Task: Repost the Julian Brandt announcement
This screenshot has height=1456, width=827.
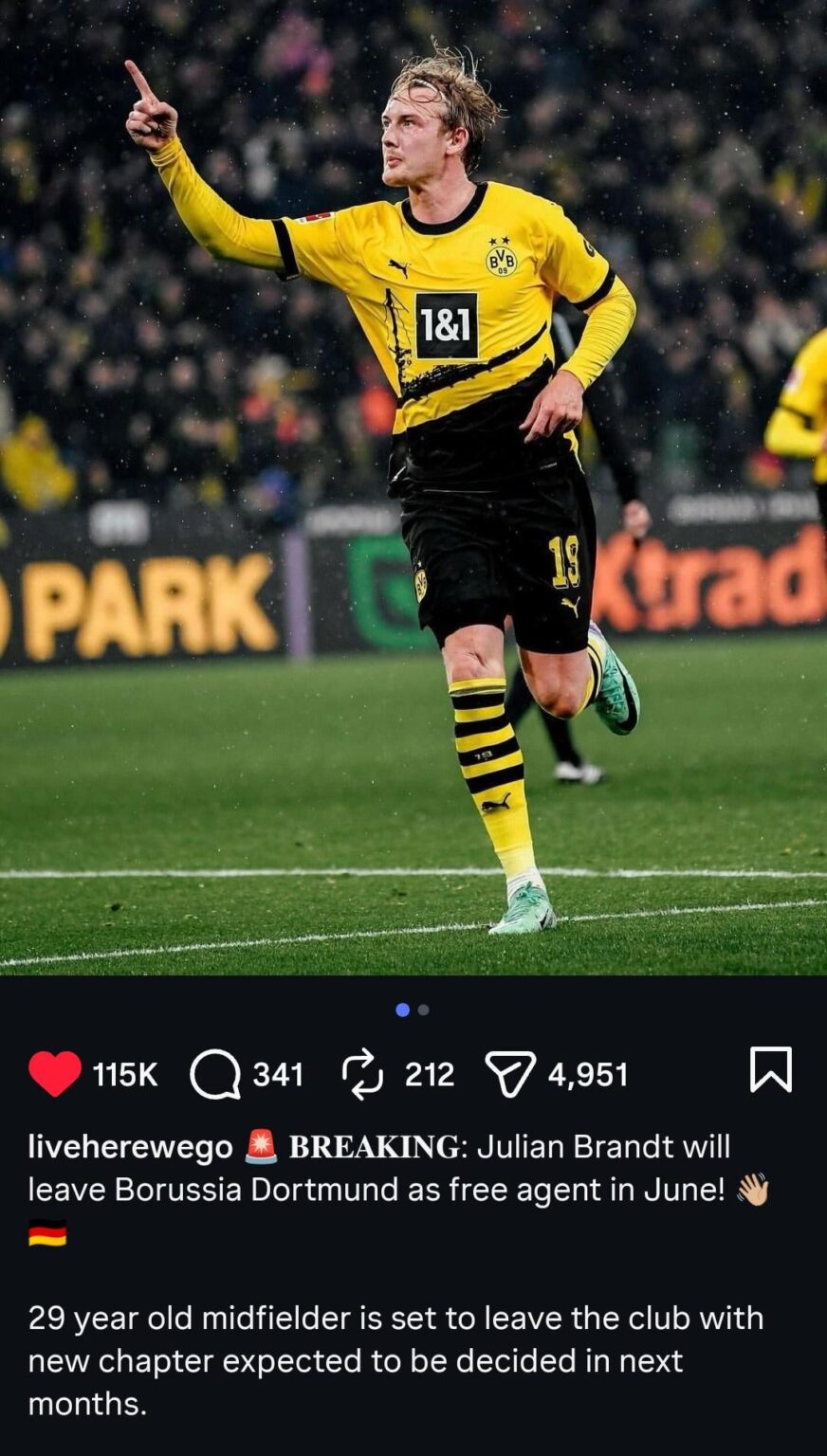Action: tap(361, 1074)
